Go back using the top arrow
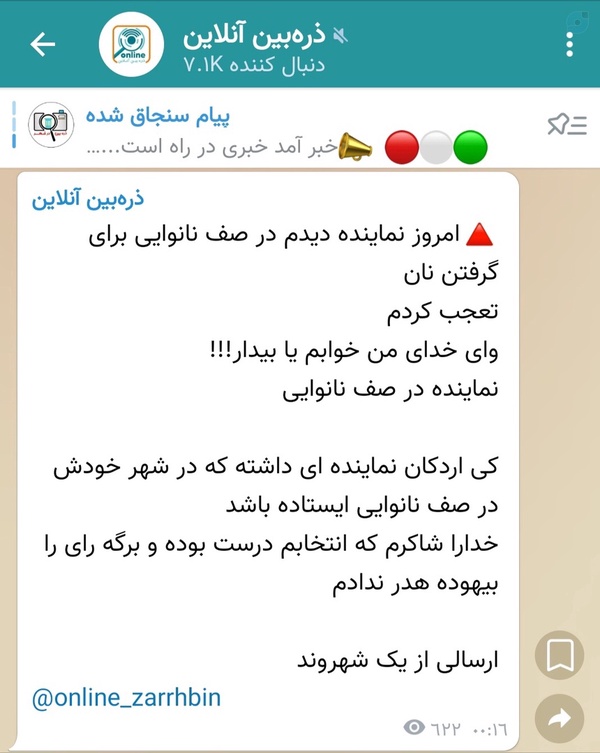 [43, 45]
